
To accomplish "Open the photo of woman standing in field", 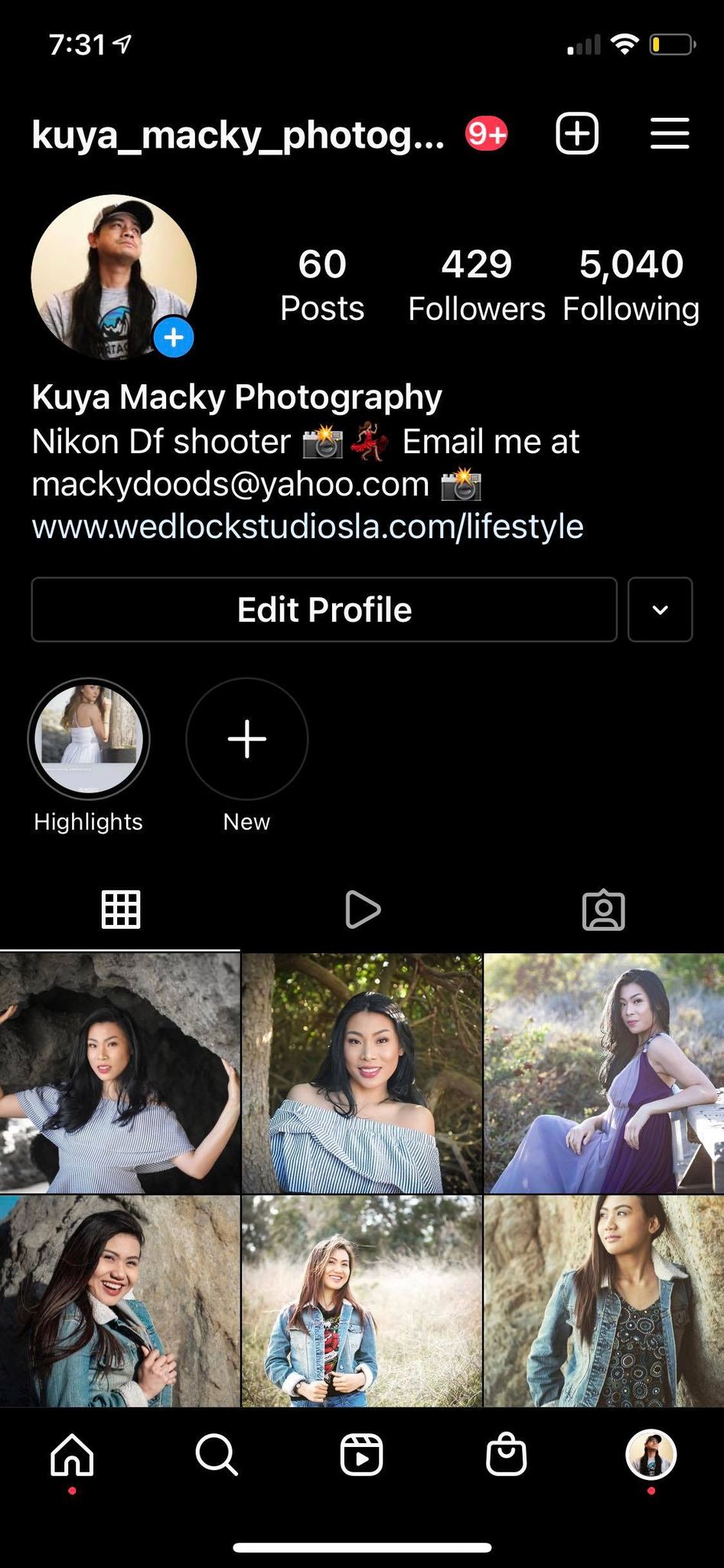I will coord(362,1302).
